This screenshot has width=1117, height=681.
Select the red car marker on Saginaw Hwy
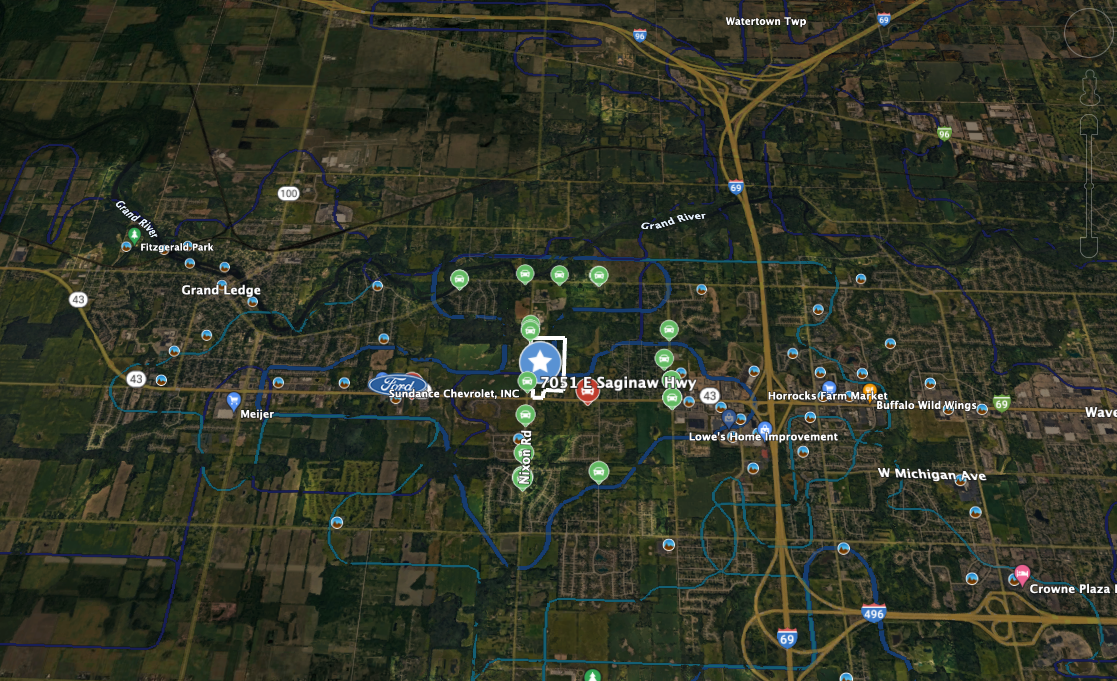588,392
